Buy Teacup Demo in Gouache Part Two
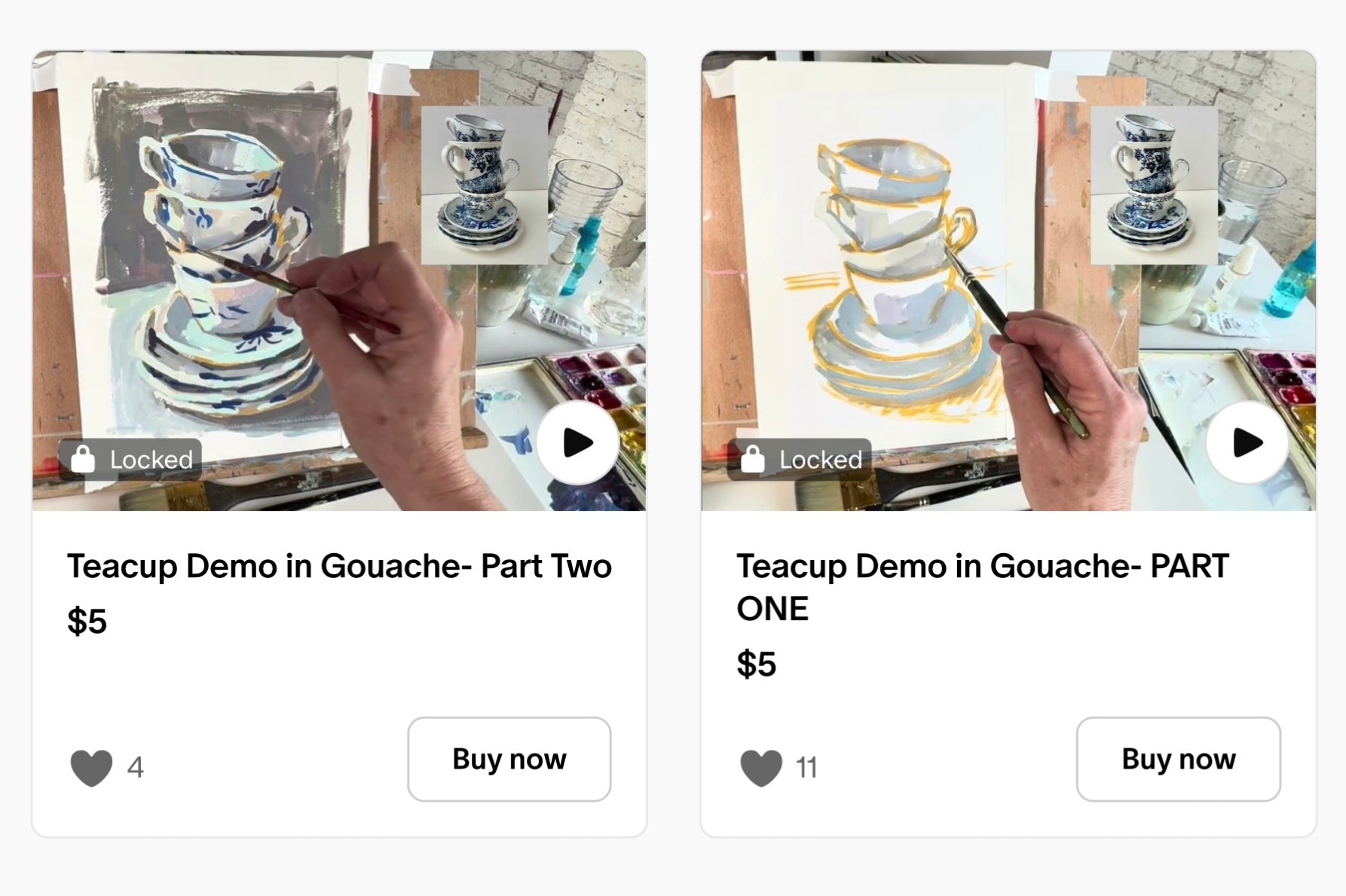The width and height of the screenshot is (1346, 896). (x=509, y=759)
